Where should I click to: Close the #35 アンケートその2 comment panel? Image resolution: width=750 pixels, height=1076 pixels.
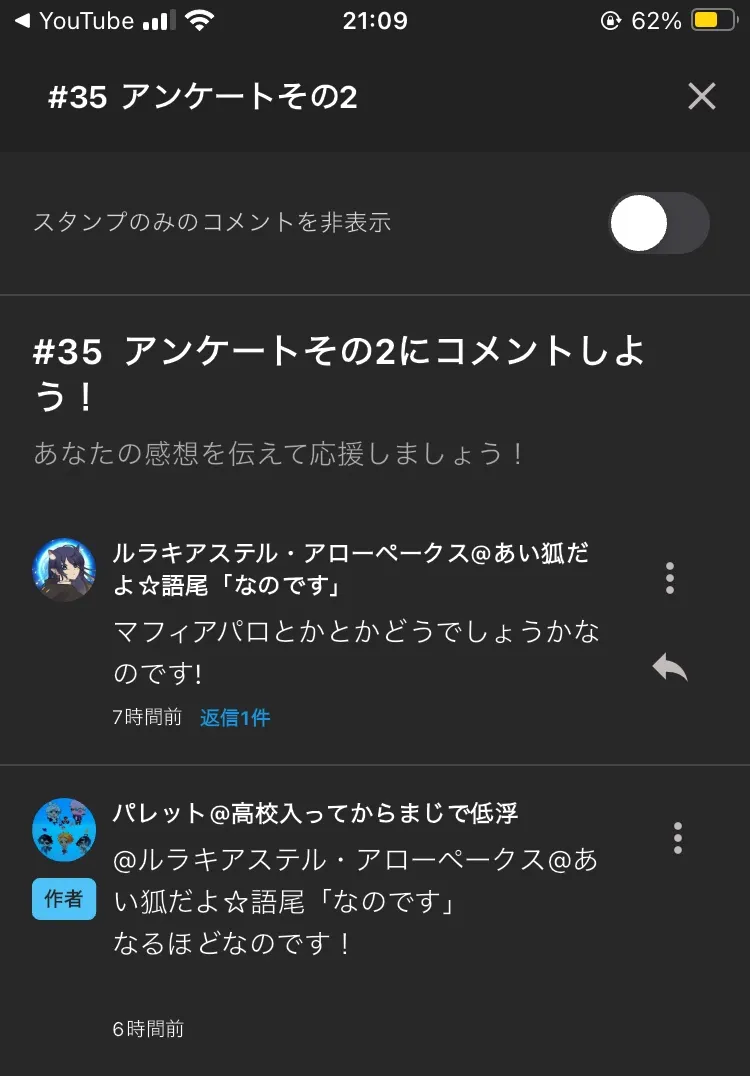point(701,96)
